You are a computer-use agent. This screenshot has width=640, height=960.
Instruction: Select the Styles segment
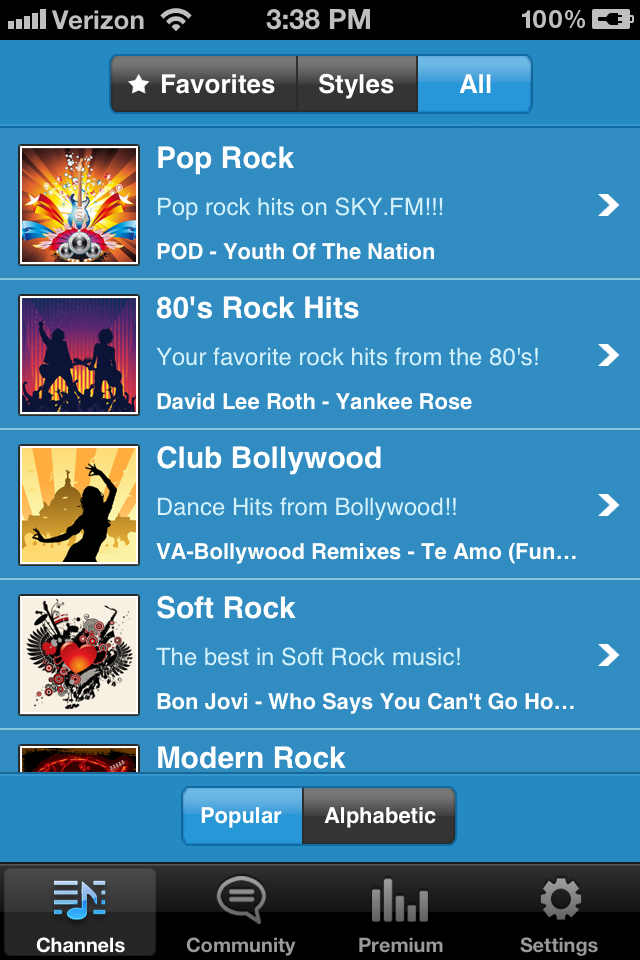click(356, 84)
